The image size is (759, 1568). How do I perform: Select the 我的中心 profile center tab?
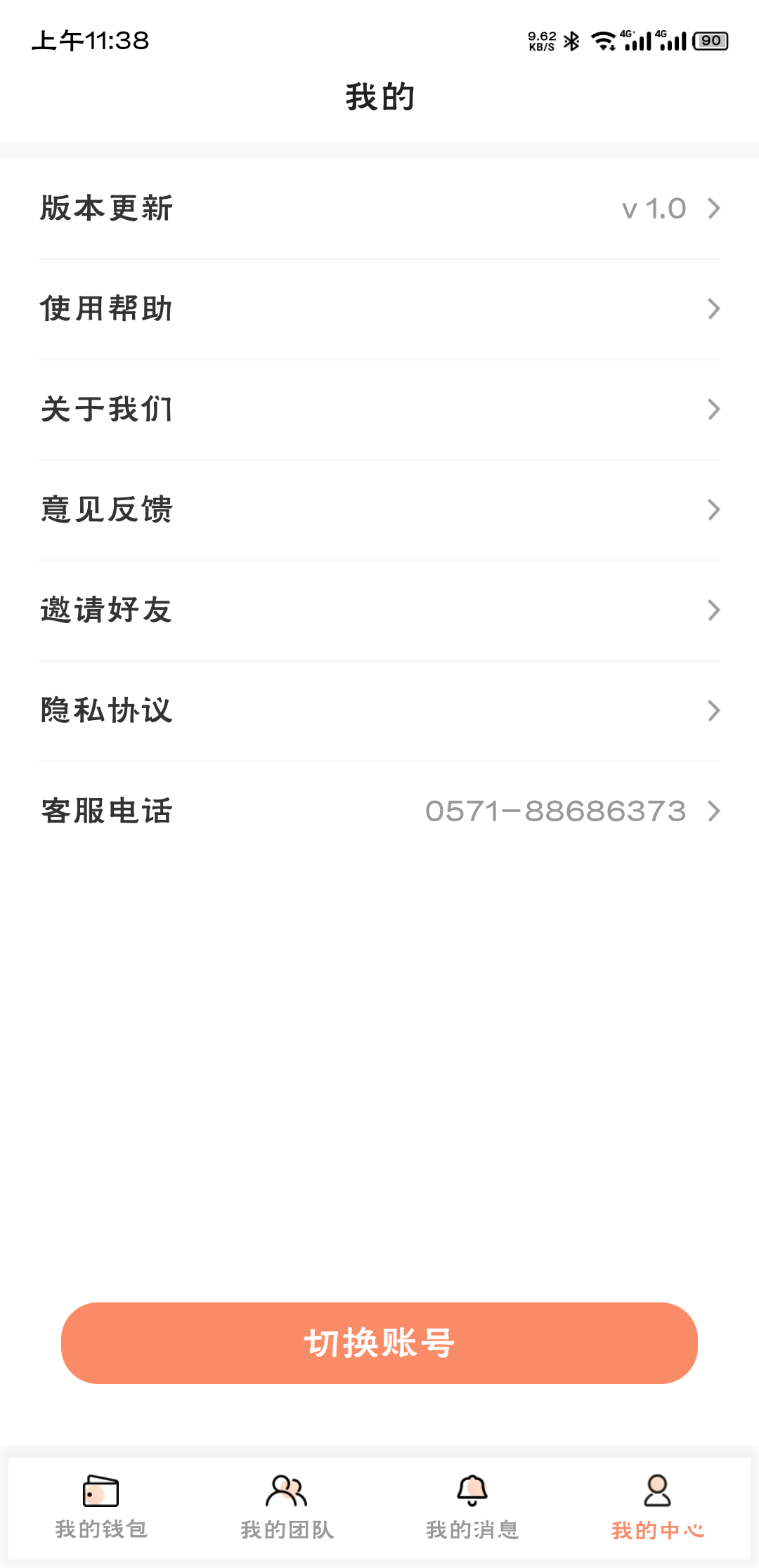(658, 1508)
